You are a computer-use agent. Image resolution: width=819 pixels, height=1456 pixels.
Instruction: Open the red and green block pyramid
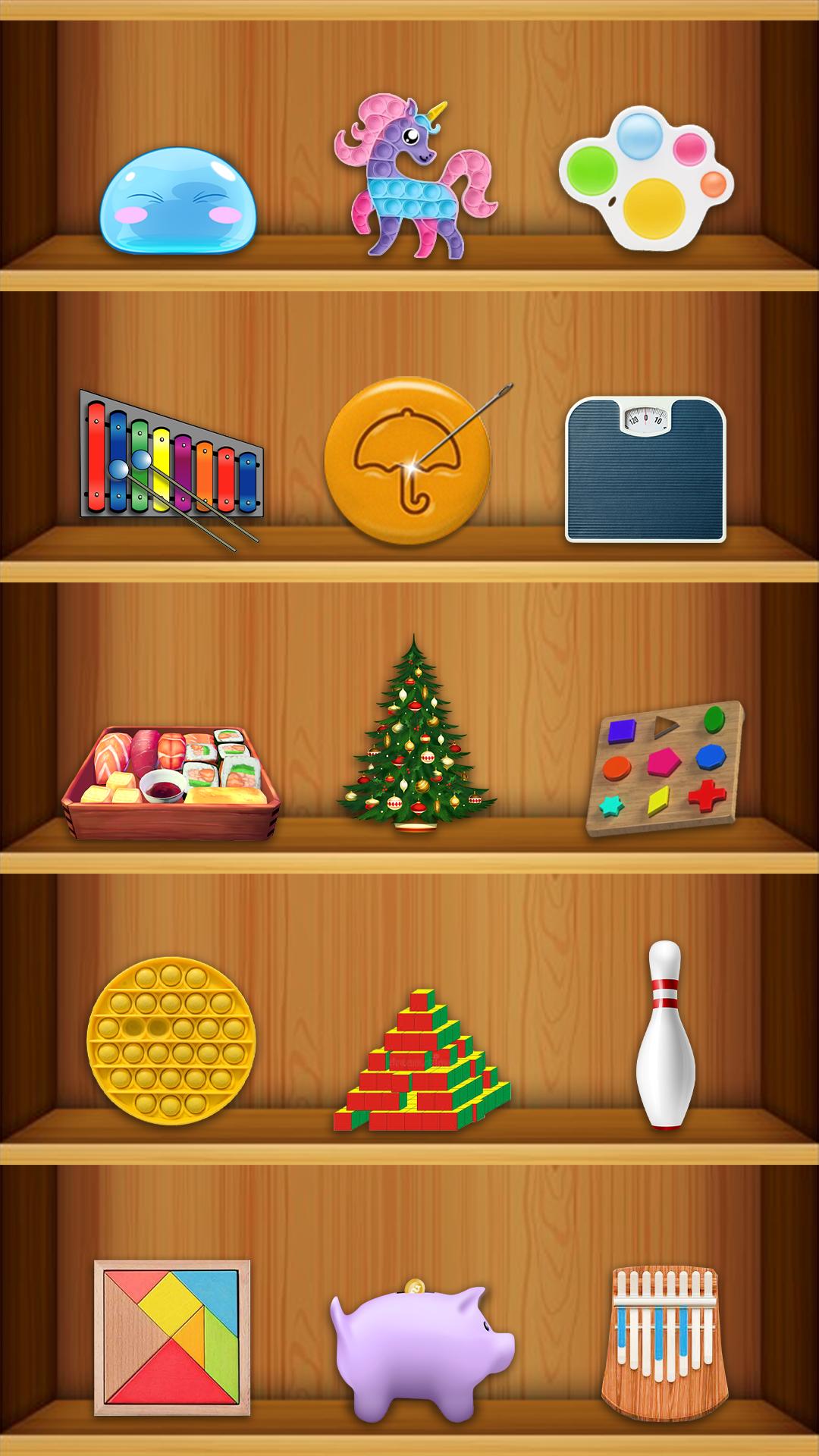422,1060
